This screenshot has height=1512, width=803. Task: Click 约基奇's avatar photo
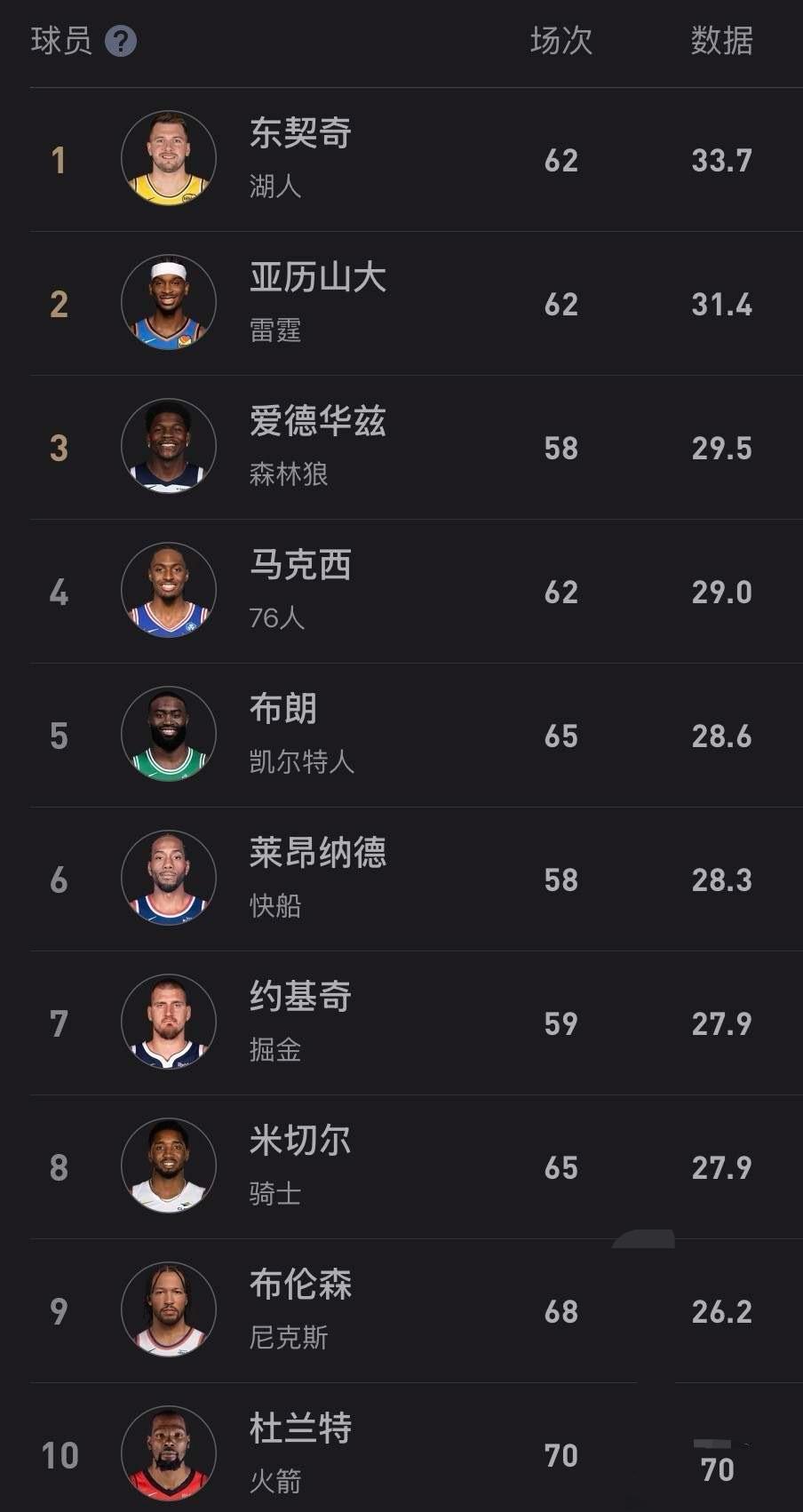click(167, 1022)
